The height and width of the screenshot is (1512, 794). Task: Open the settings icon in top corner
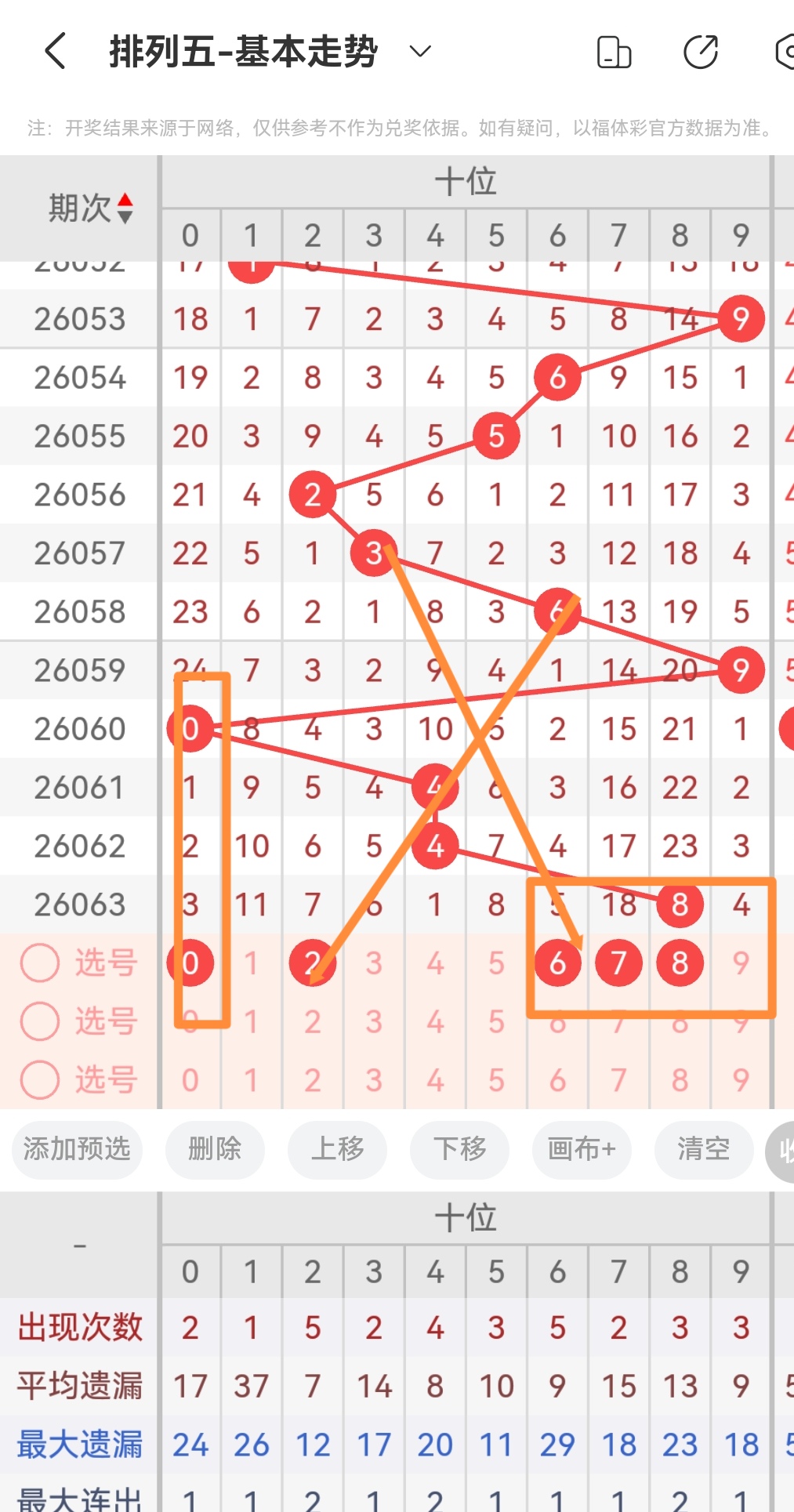(x=784, y=53)
